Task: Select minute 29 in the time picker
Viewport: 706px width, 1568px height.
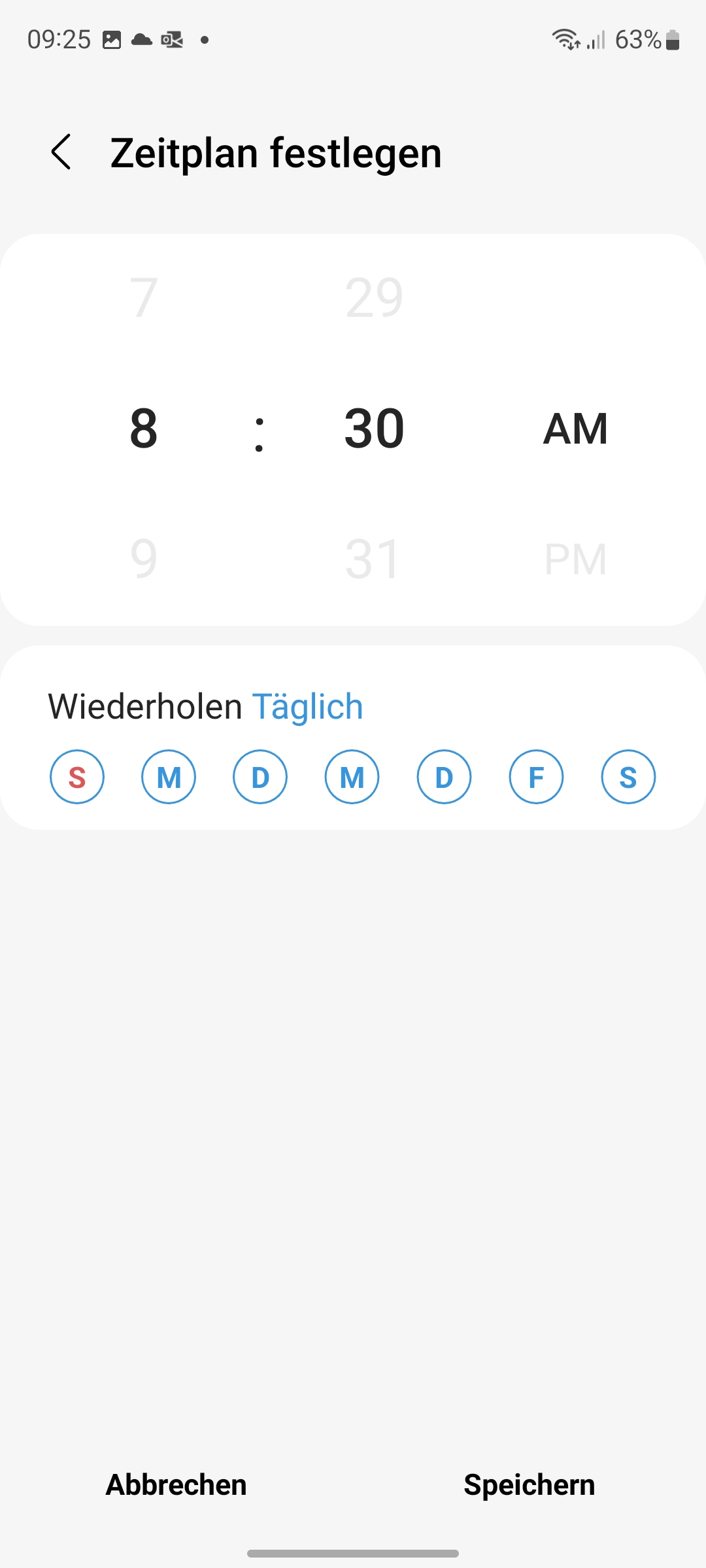Action: [374, 298]
